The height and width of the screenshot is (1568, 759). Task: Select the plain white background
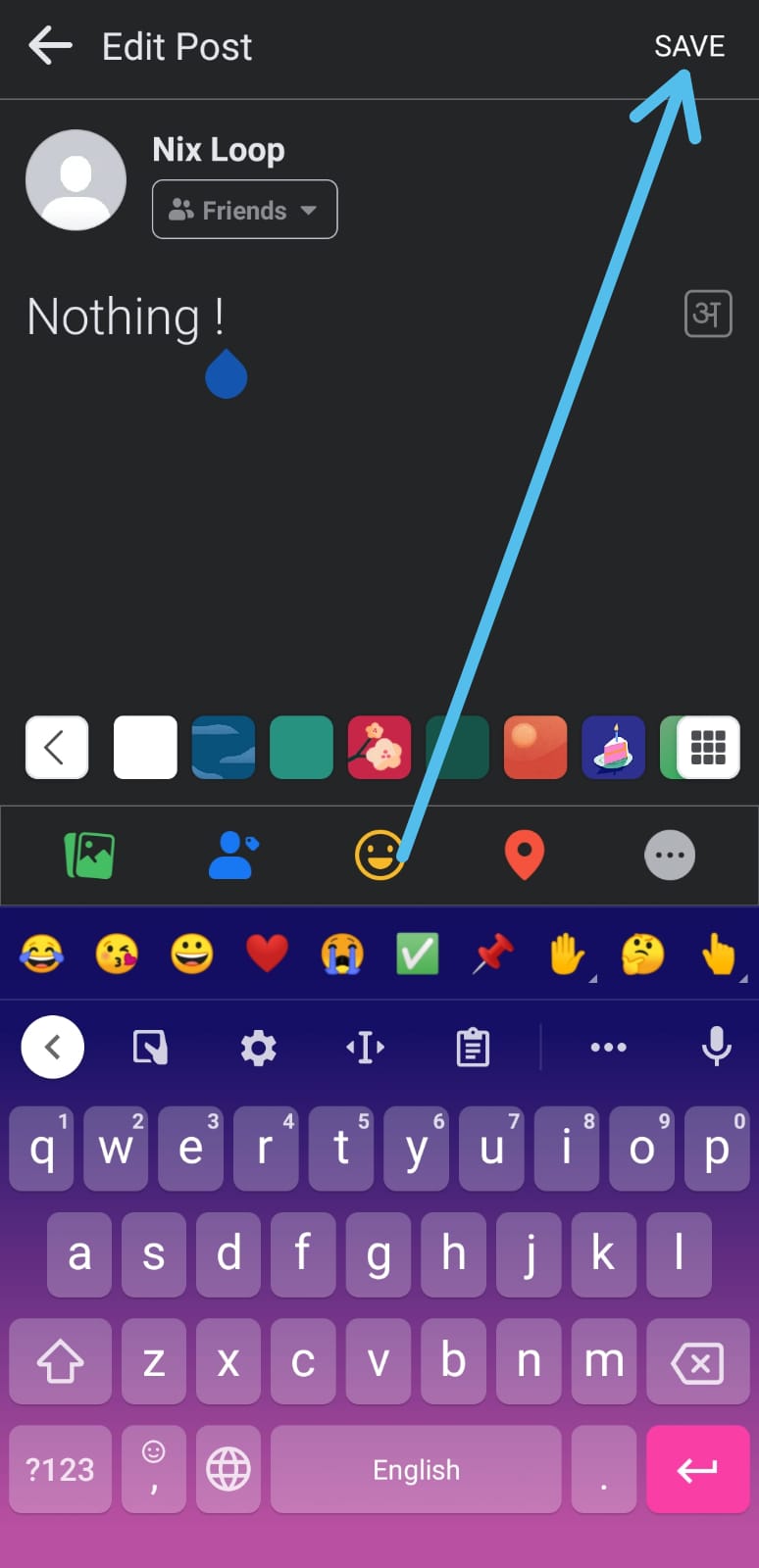coord(145,748)
